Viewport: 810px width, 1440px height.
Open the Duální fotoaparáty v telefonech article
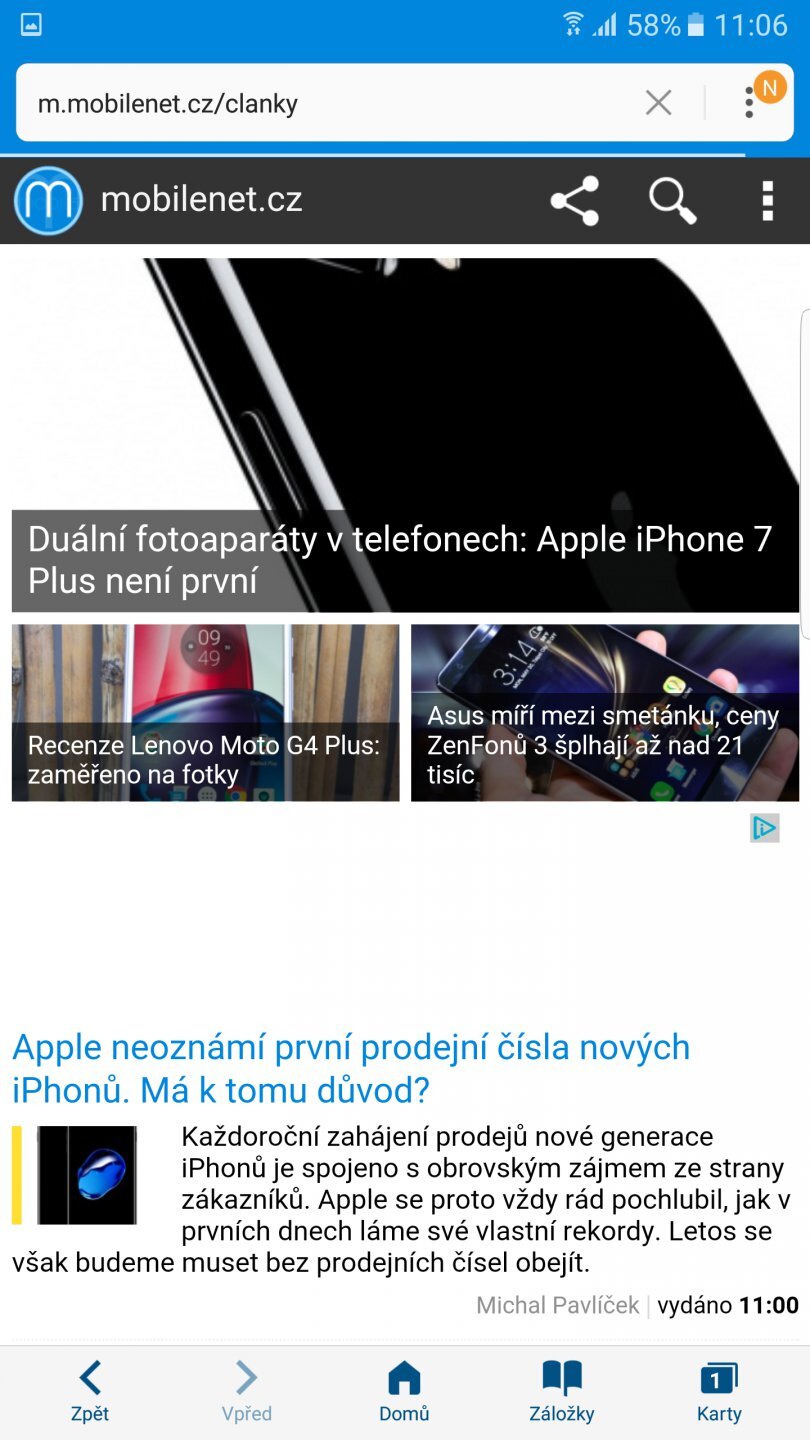tap(400, 559)
